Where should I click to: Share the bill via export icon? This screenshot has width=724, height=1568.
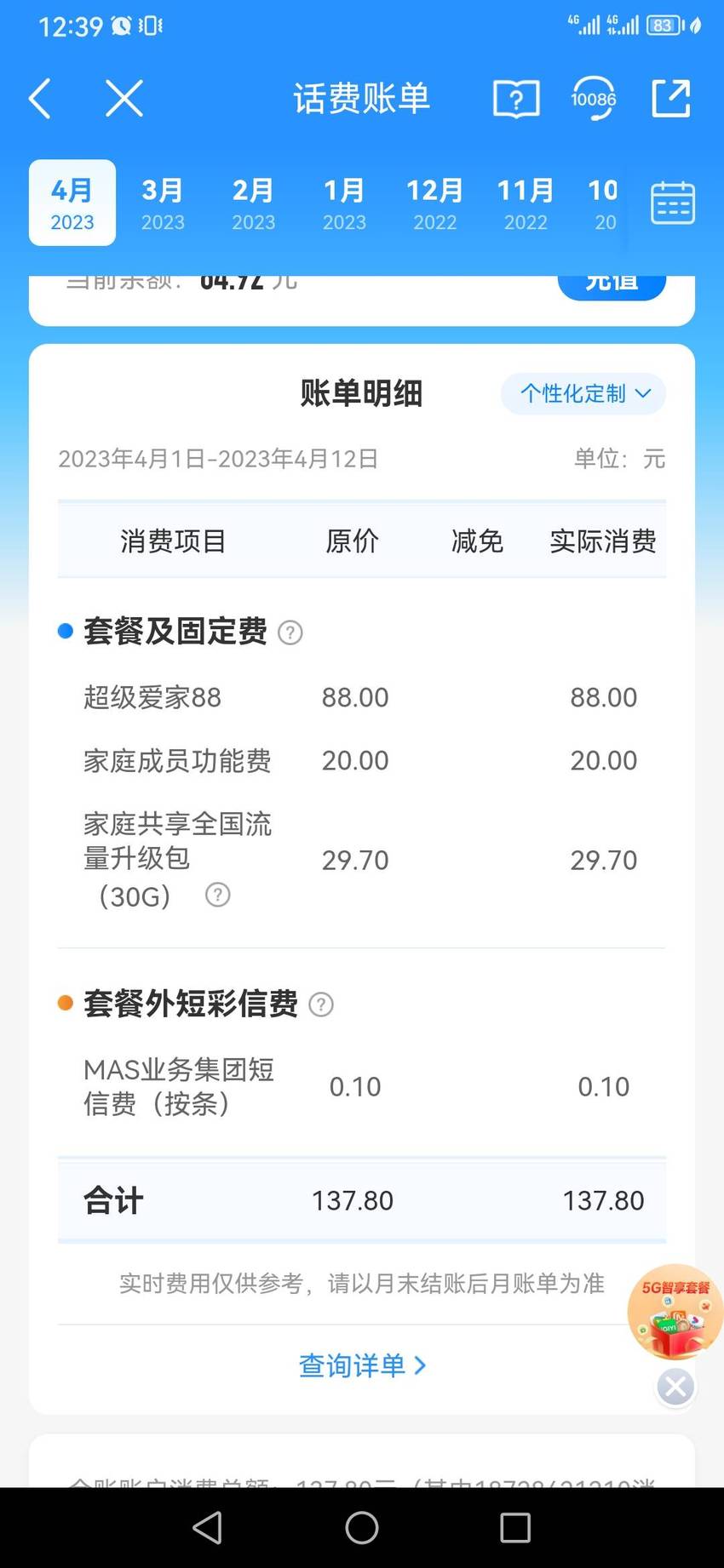tap(671, 99)
